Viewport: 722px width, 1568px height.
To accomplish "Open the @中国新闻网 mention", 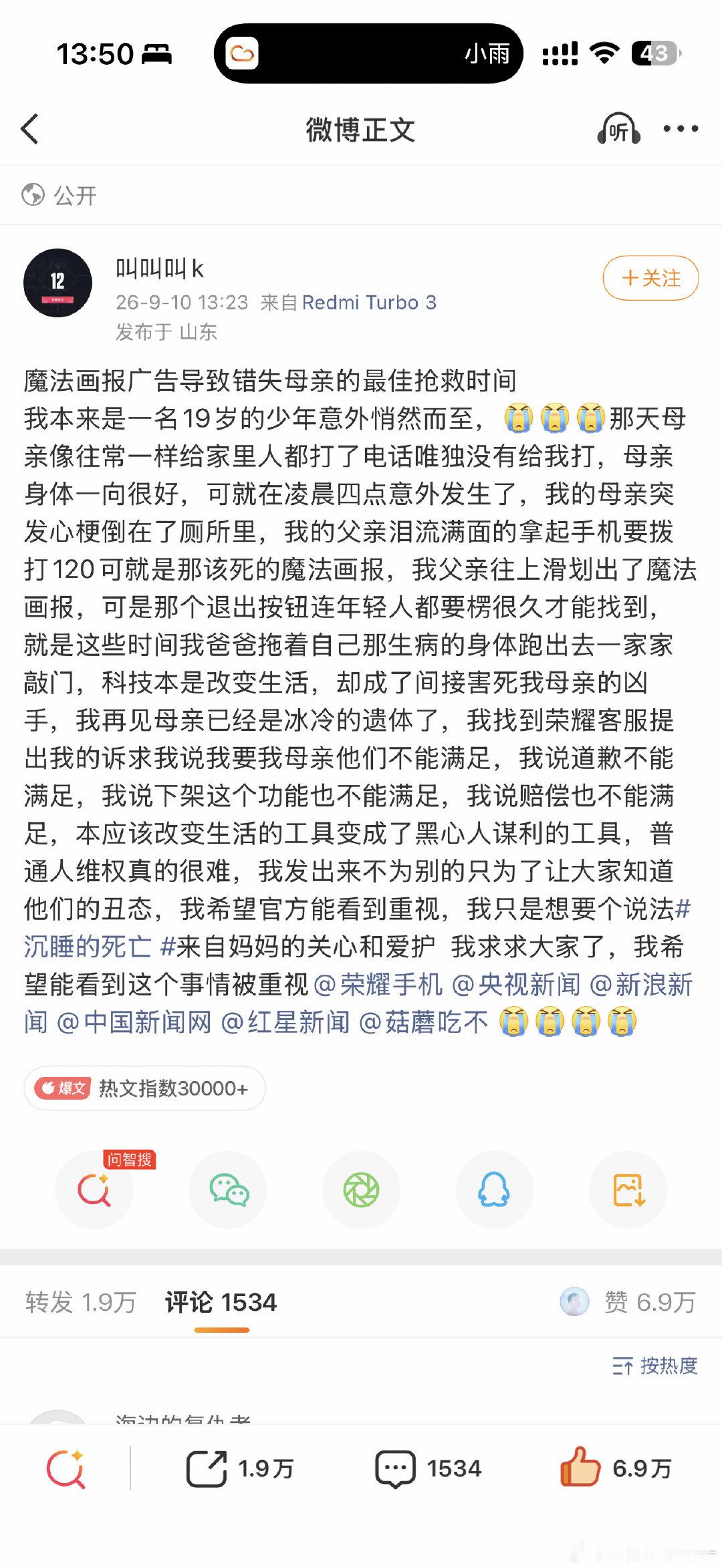I will click(x=134, y=1022).
